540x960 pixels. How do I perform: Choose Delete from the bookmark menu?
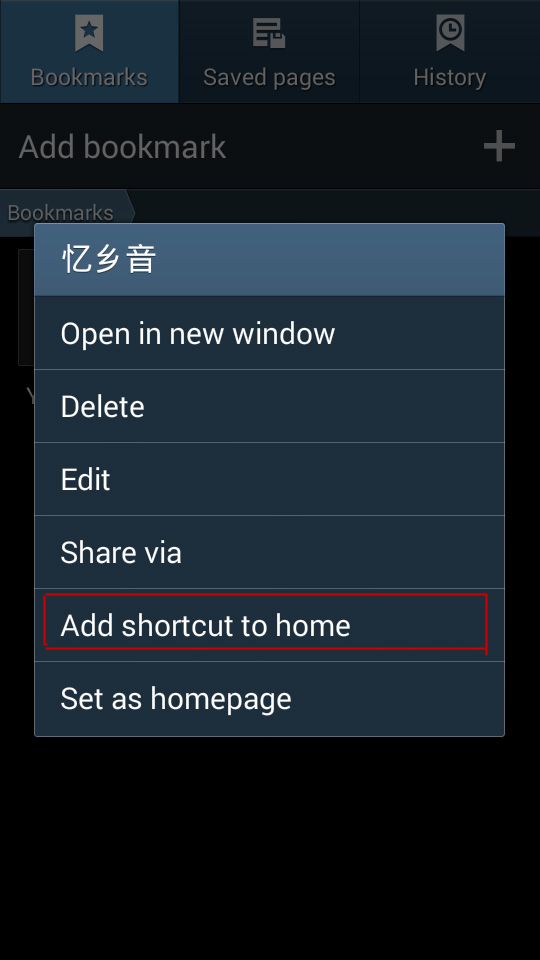[x=269, y=406]
